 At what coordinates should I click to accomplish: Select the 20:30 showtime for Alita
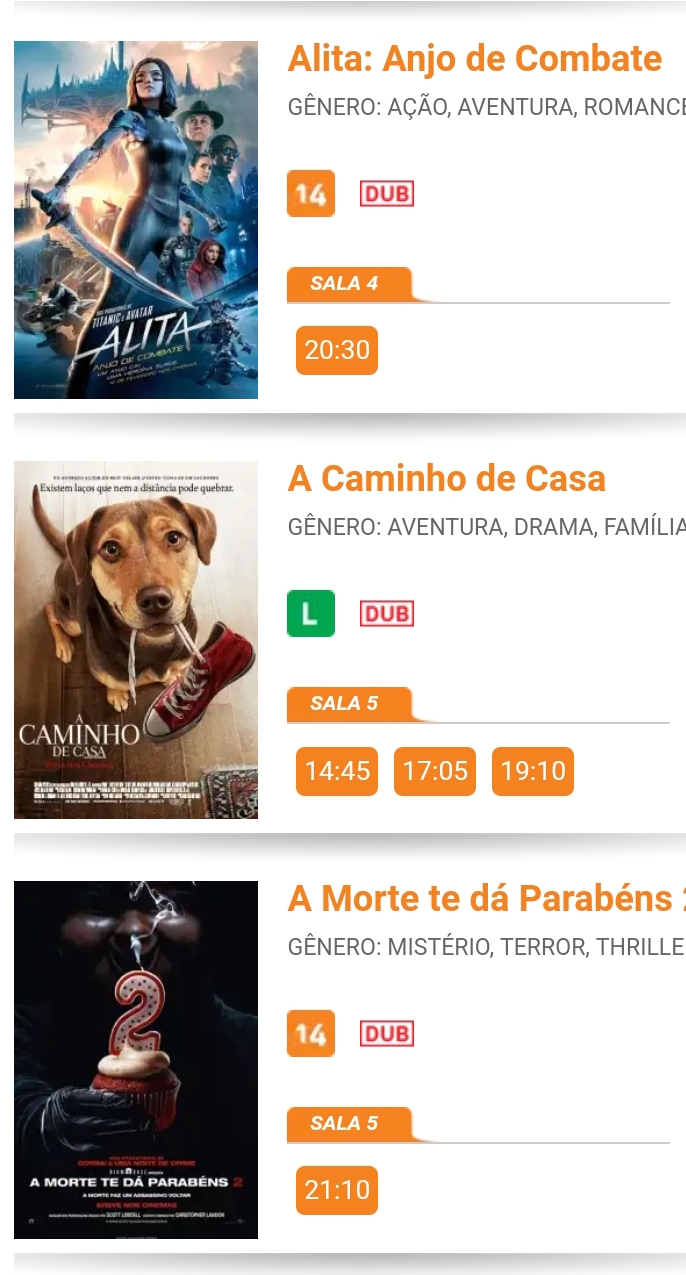[337, 350]
